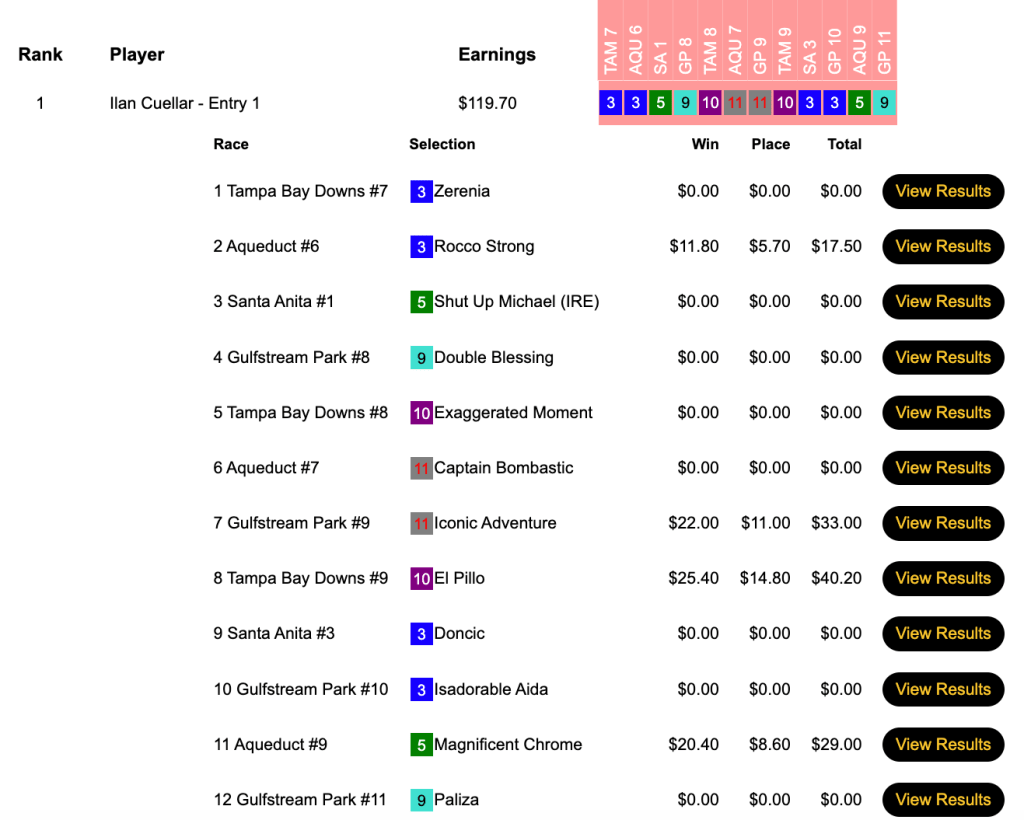View results for Aqueduct #6

pos(942,246)
